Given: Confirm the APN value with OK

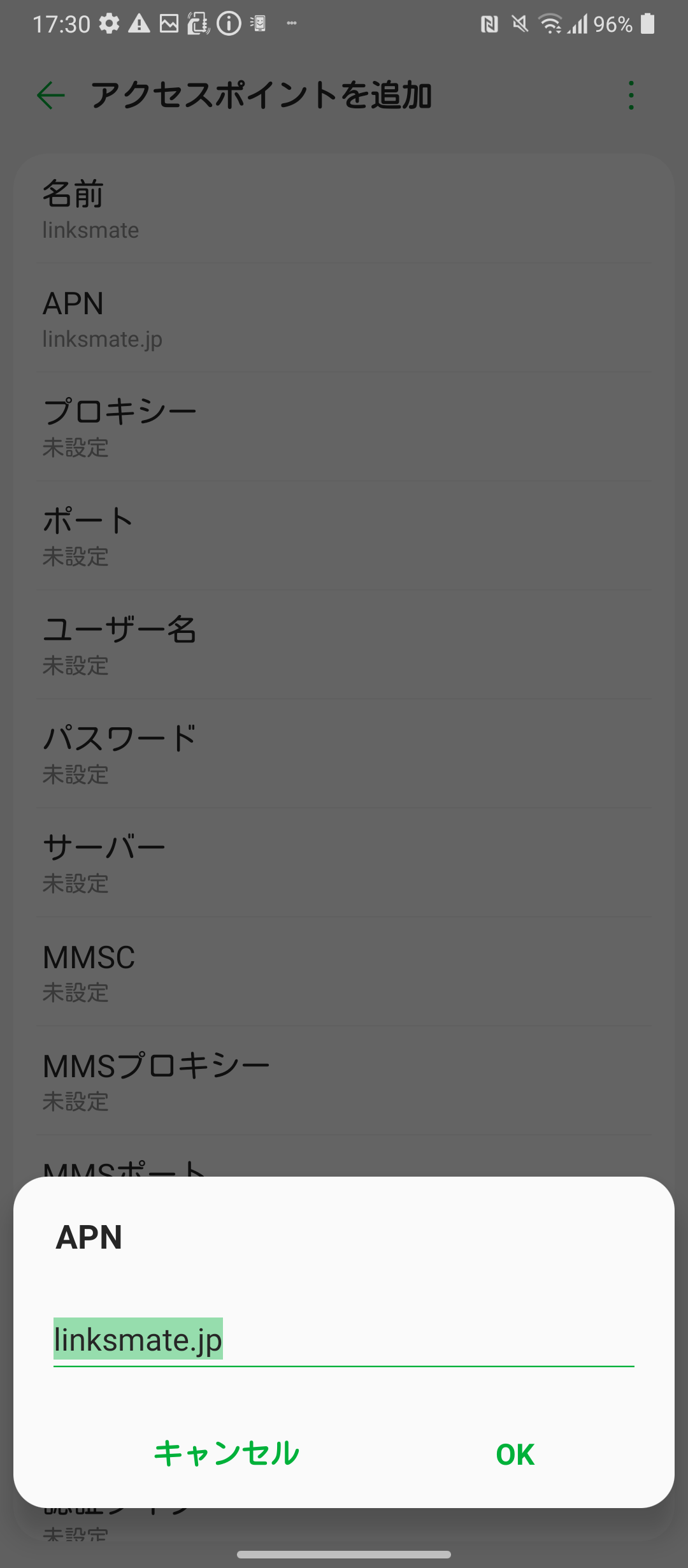Looking at the screenshot, I should [514, 1454].
